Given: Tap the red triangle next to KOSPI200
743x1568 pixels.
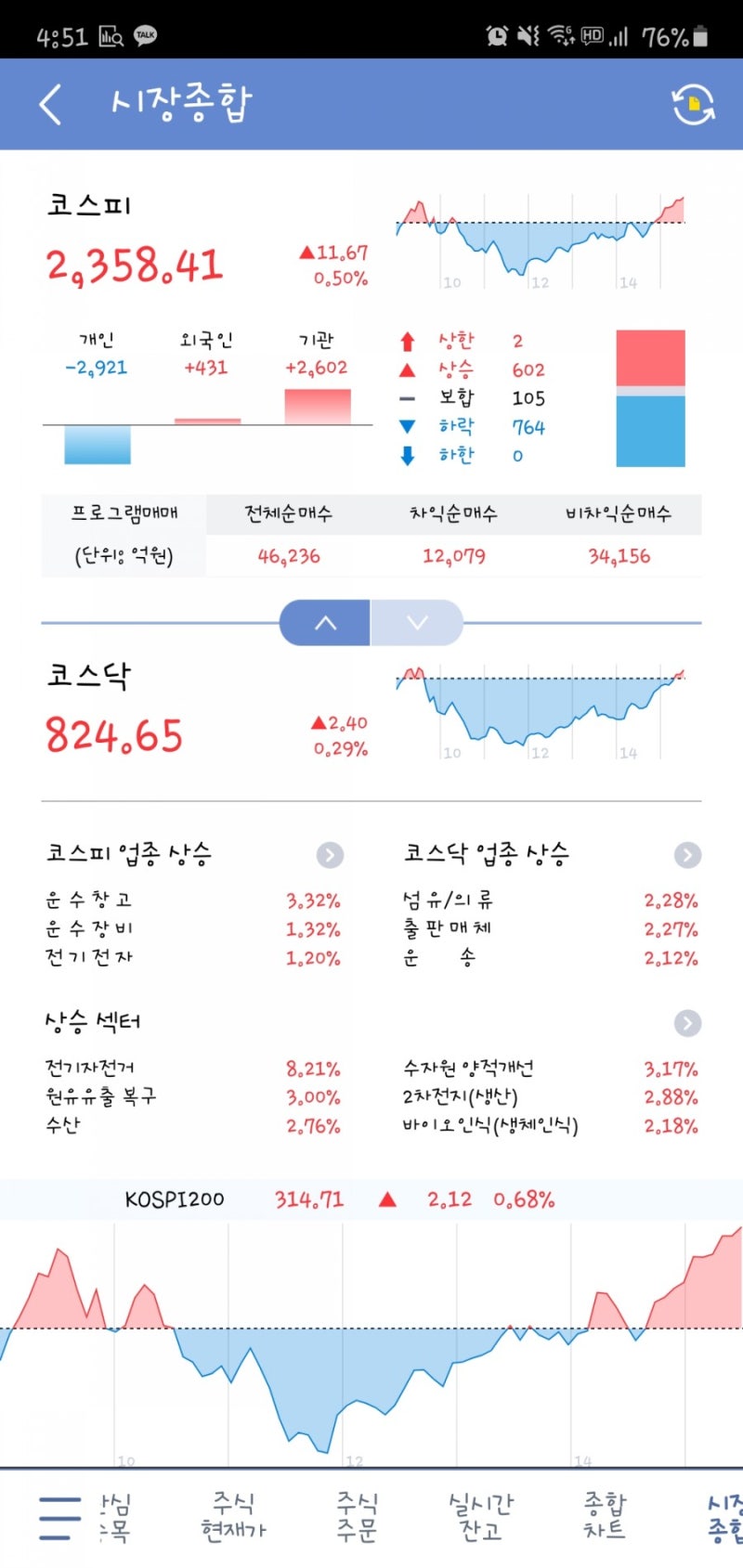Looking at the screenshot, I should (386, 1199).
